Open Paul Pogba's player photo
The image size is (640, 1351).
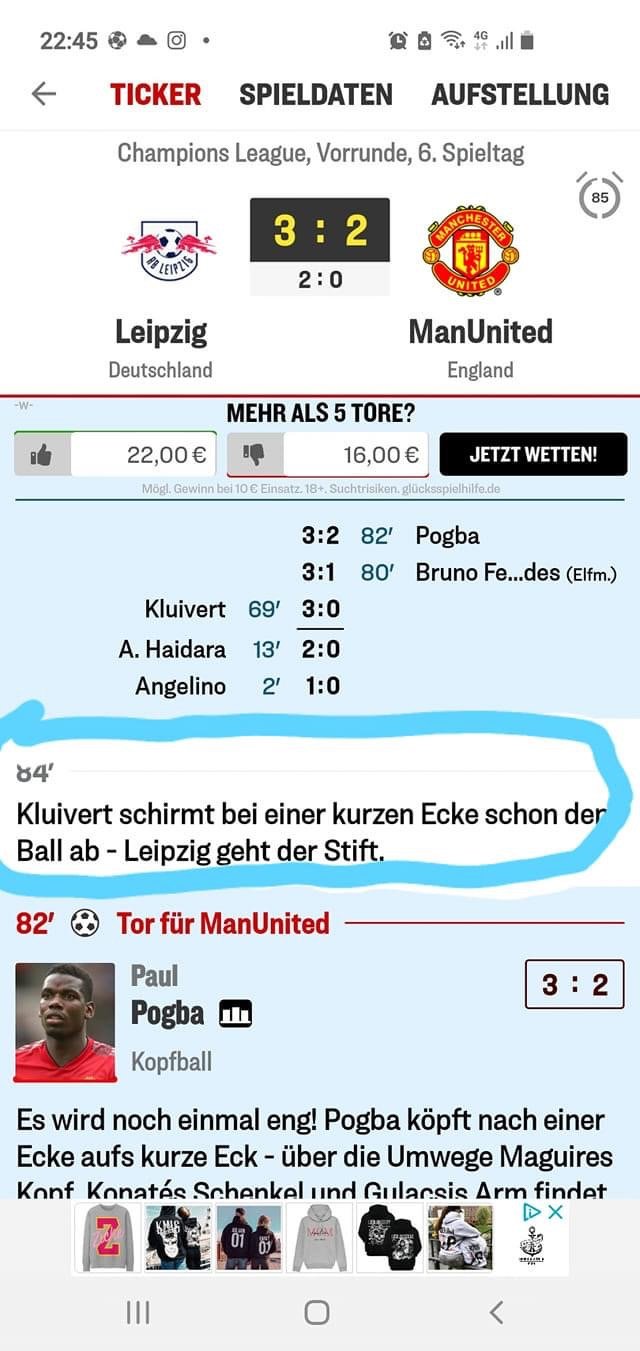tap(65, 1022)
